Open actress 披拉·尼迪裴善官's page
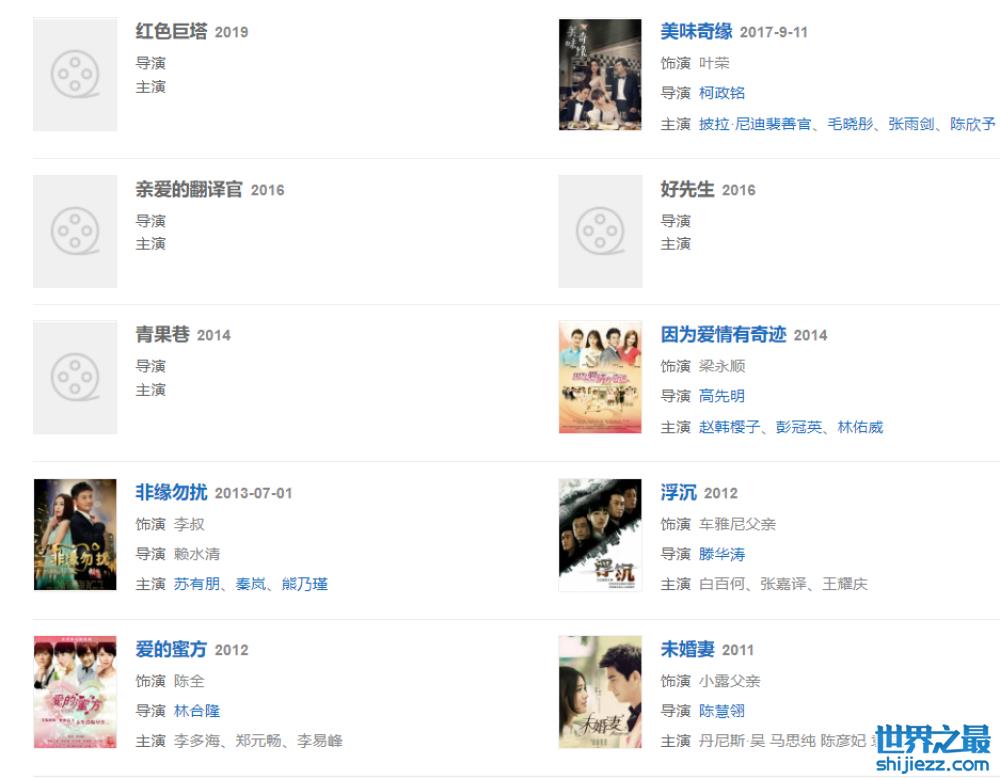This screenshot has height=779, width=1000. [754, 124]
